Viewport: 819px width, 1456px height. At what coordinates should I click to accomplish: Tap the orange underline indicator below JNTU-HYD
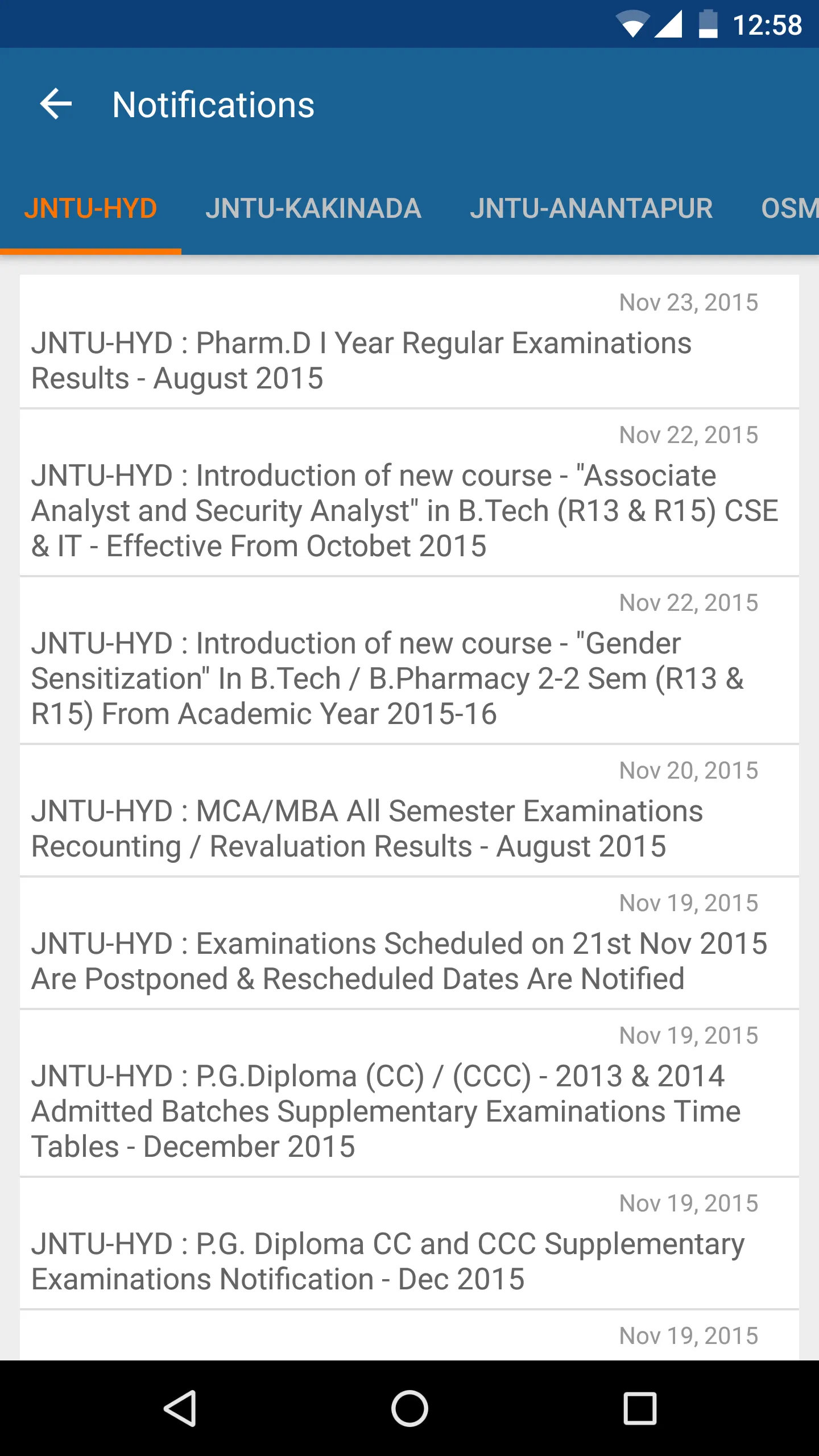point(92,250)
